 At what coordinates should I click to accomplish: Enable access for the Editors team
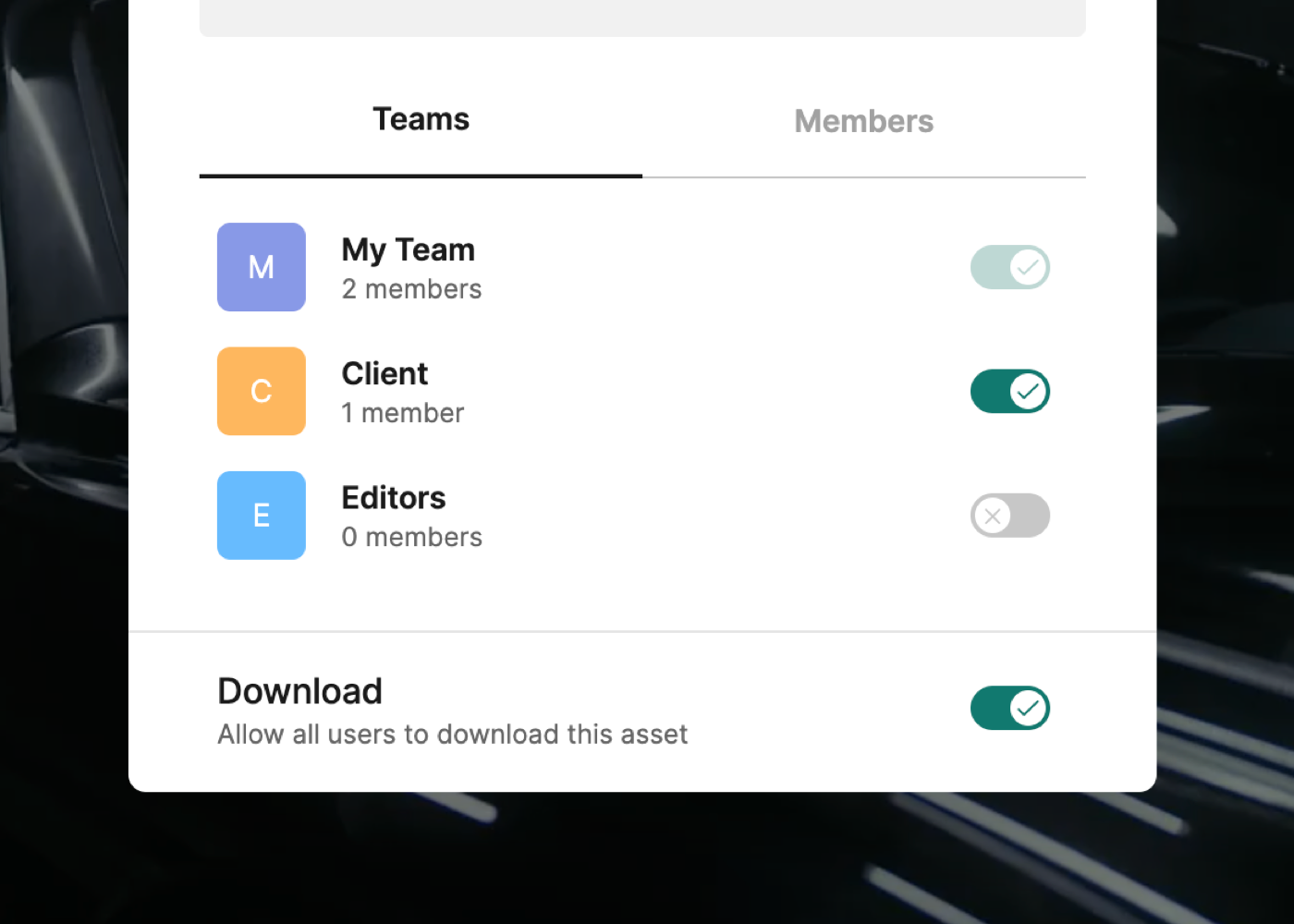coord(1009,516)
